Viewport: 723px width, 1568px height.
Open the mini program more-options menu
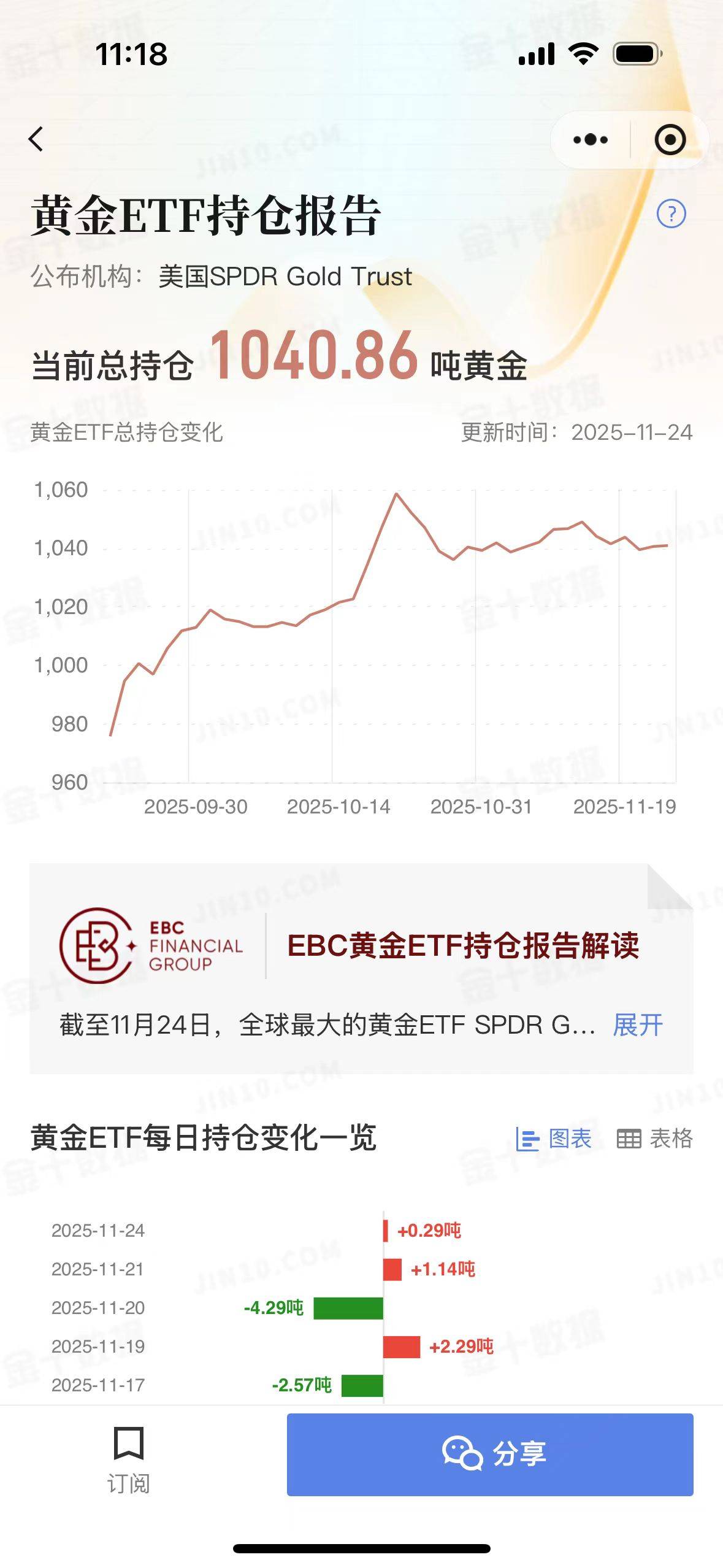(x=590, y=140)
